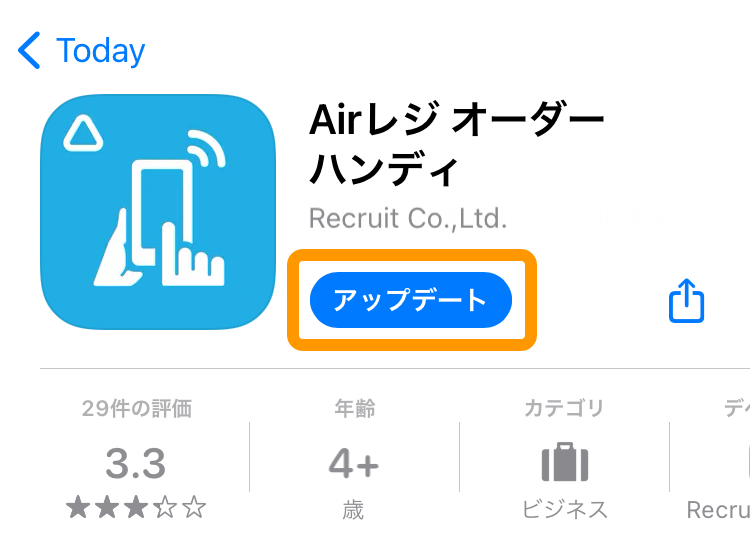Tap the アップデート button

[411, 300]
